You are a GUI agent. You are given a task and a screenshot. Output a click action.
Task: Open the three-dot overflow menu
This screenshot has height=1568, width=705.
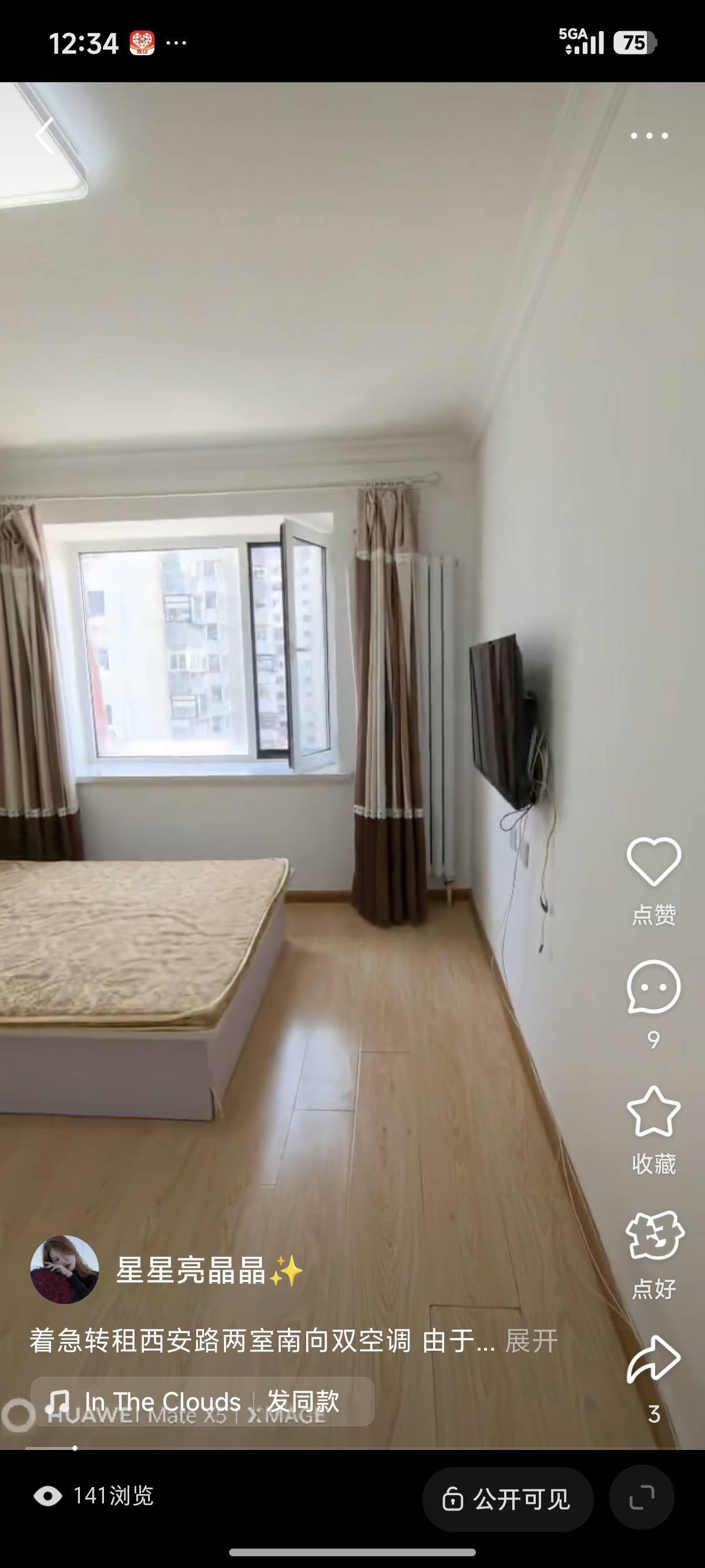pyautogui.click(x=649, y=136)
